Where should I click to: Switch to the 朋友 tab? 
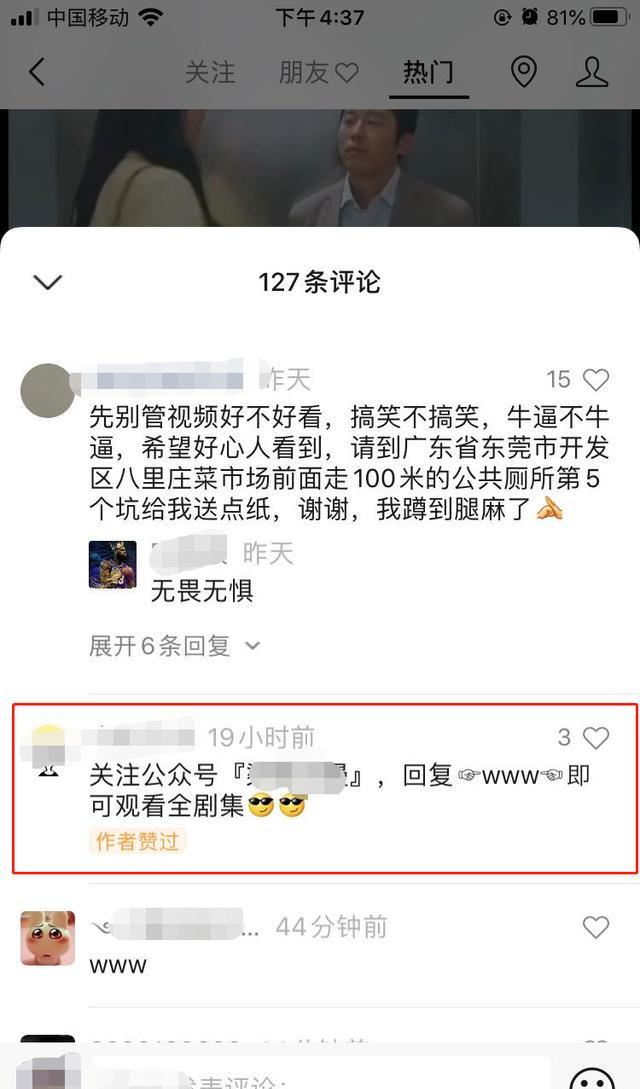[318, 72]
